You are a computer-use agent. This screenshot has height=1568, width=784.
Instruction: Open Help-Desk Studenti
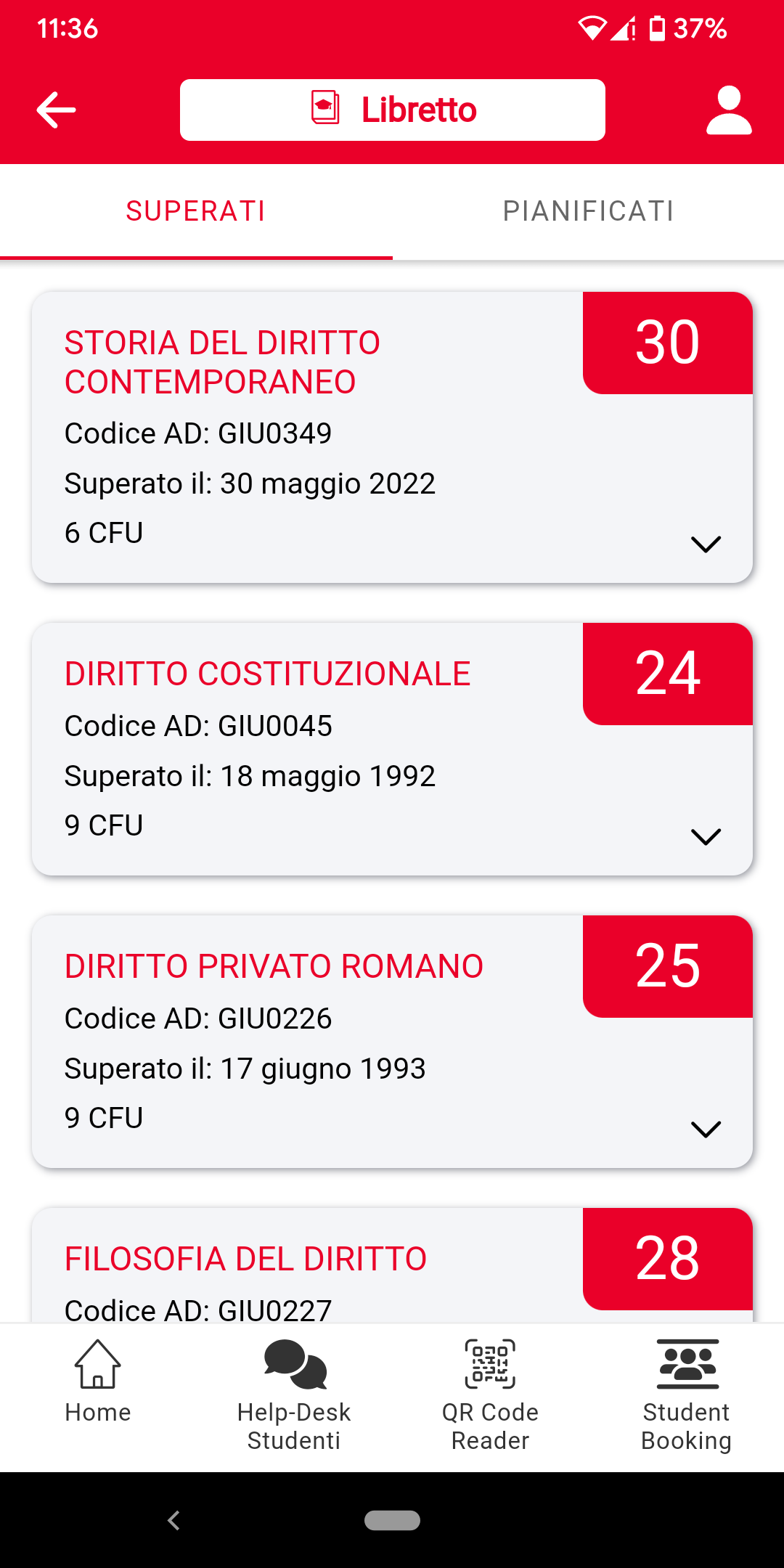(294, 1394)
